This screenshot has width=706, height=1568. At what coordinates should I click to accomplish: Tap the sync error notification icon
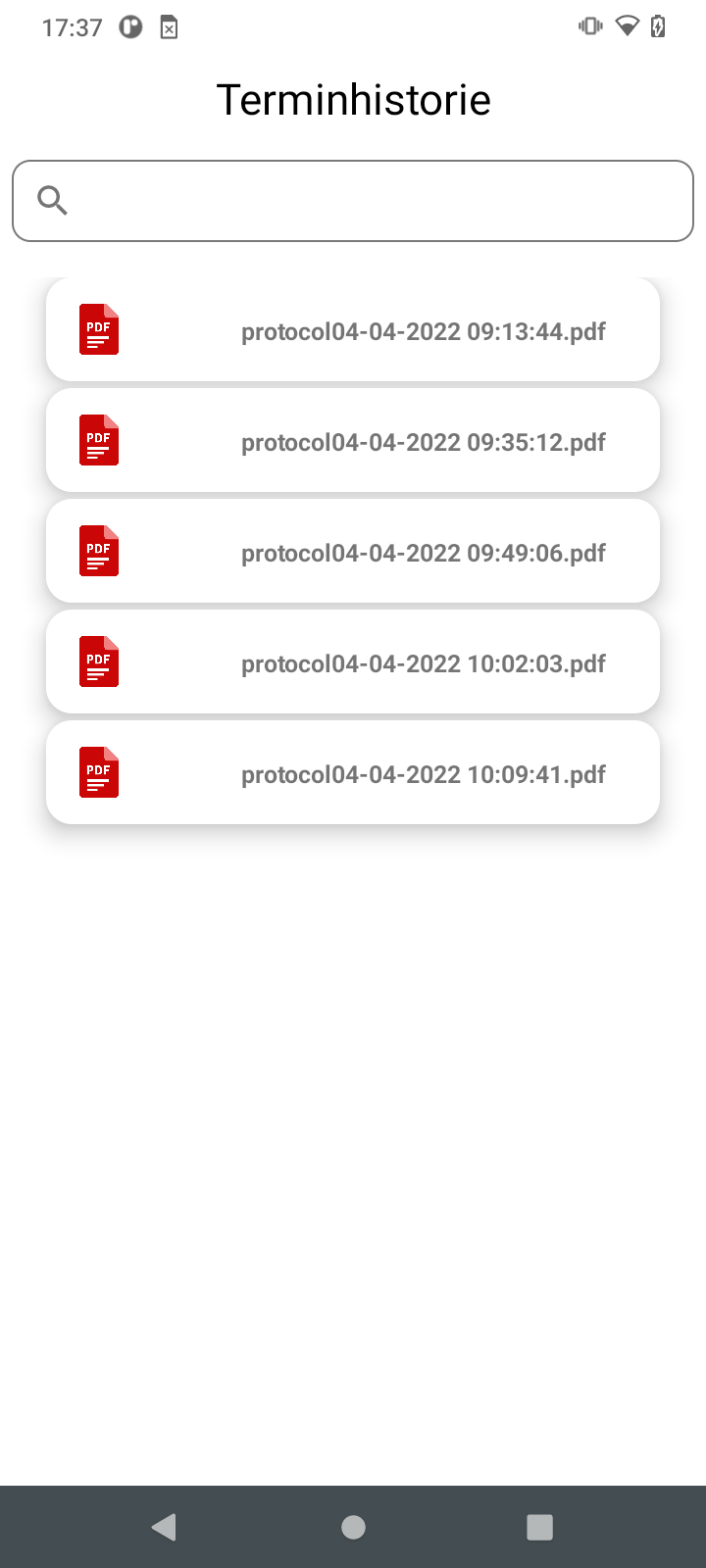pyautogui.click(x=169, y=27)
